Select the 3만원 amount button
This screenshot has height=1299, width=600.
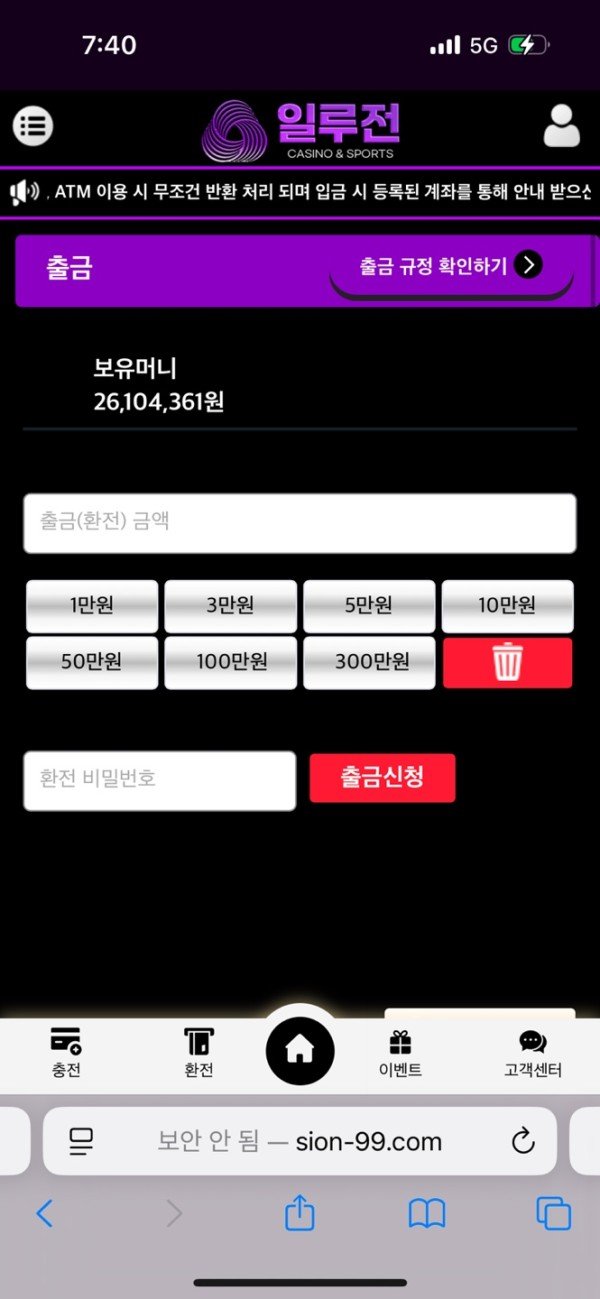(x=230, y=605)
